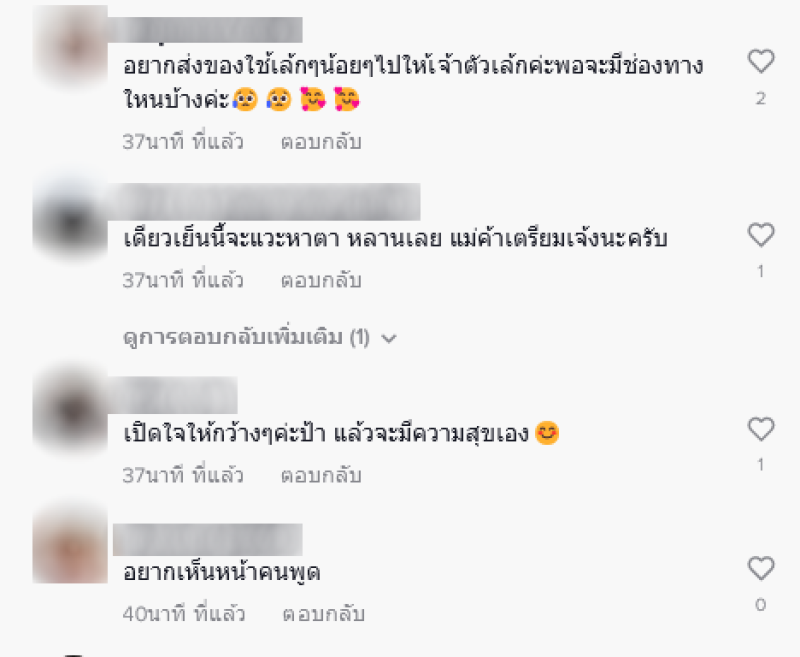Reply to the comment beginning 'อยากส่งของใช้เล็กๆน้อยๆ'
Image resolution: width=800 pixels, height=657 pixels.
click(321, 142)
